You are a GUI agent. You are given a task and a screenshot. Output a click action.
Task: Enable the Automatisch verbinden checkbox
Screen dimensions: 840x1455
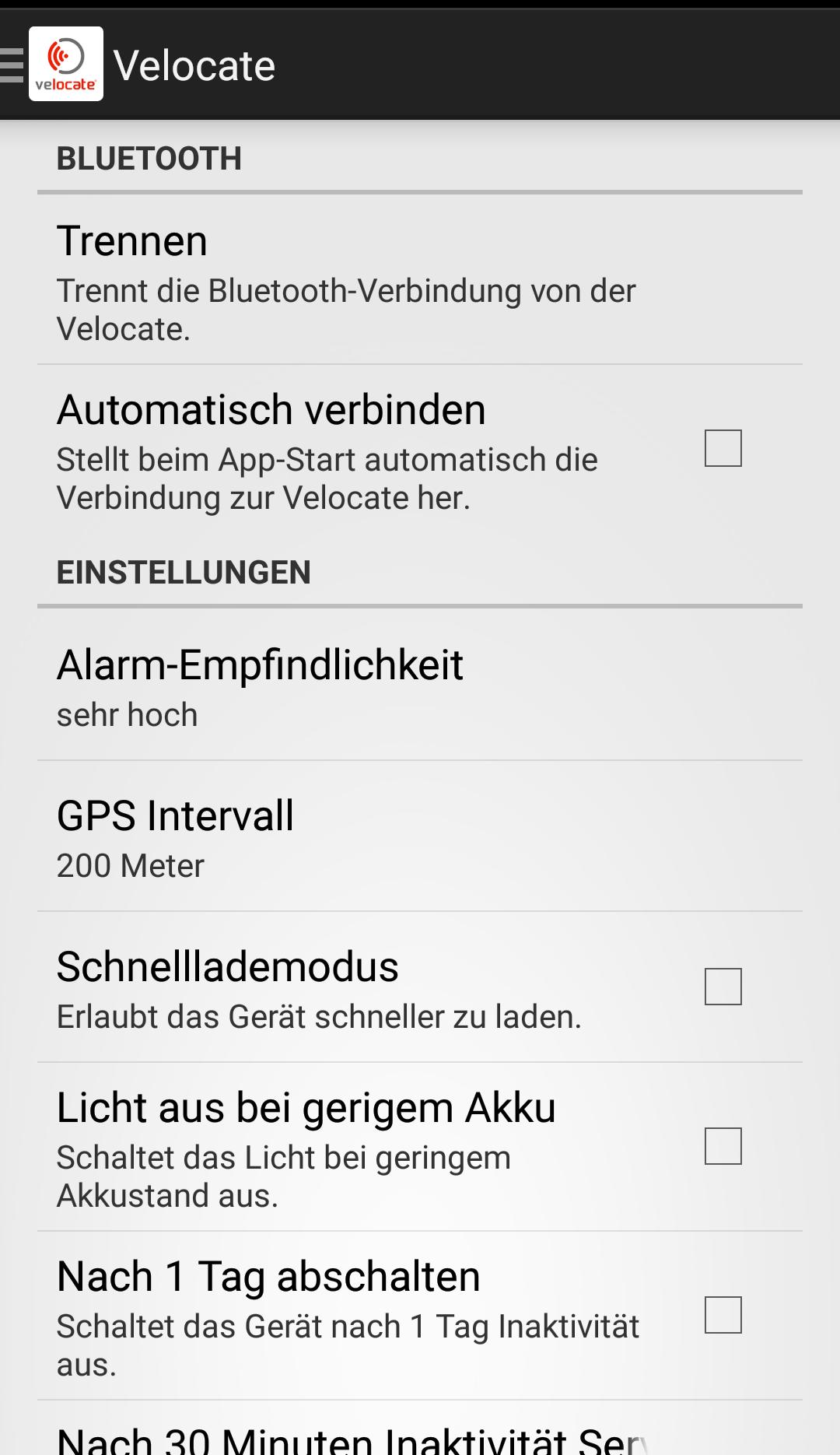[723, 449]
